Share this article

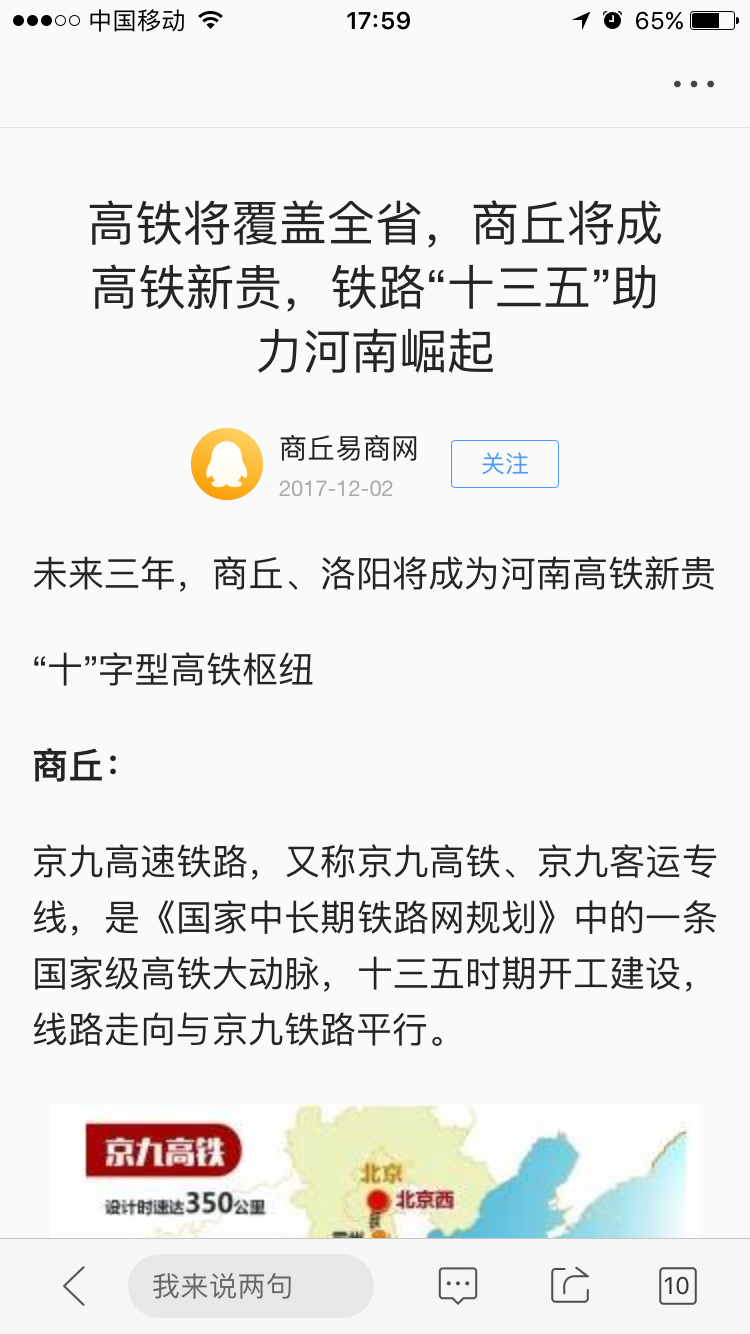click(570, 1285)
